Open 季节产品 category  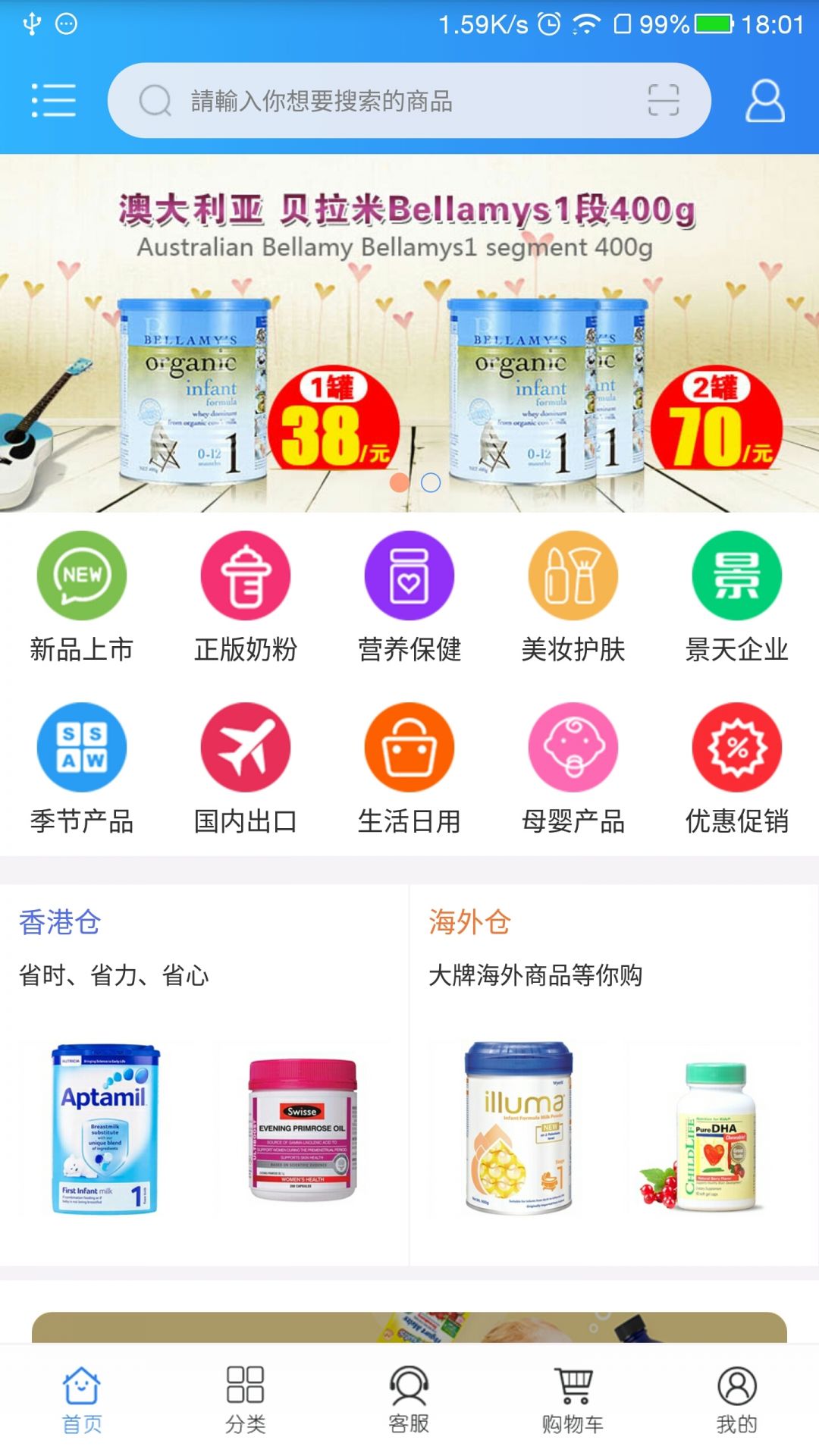(x=82, y=768)
